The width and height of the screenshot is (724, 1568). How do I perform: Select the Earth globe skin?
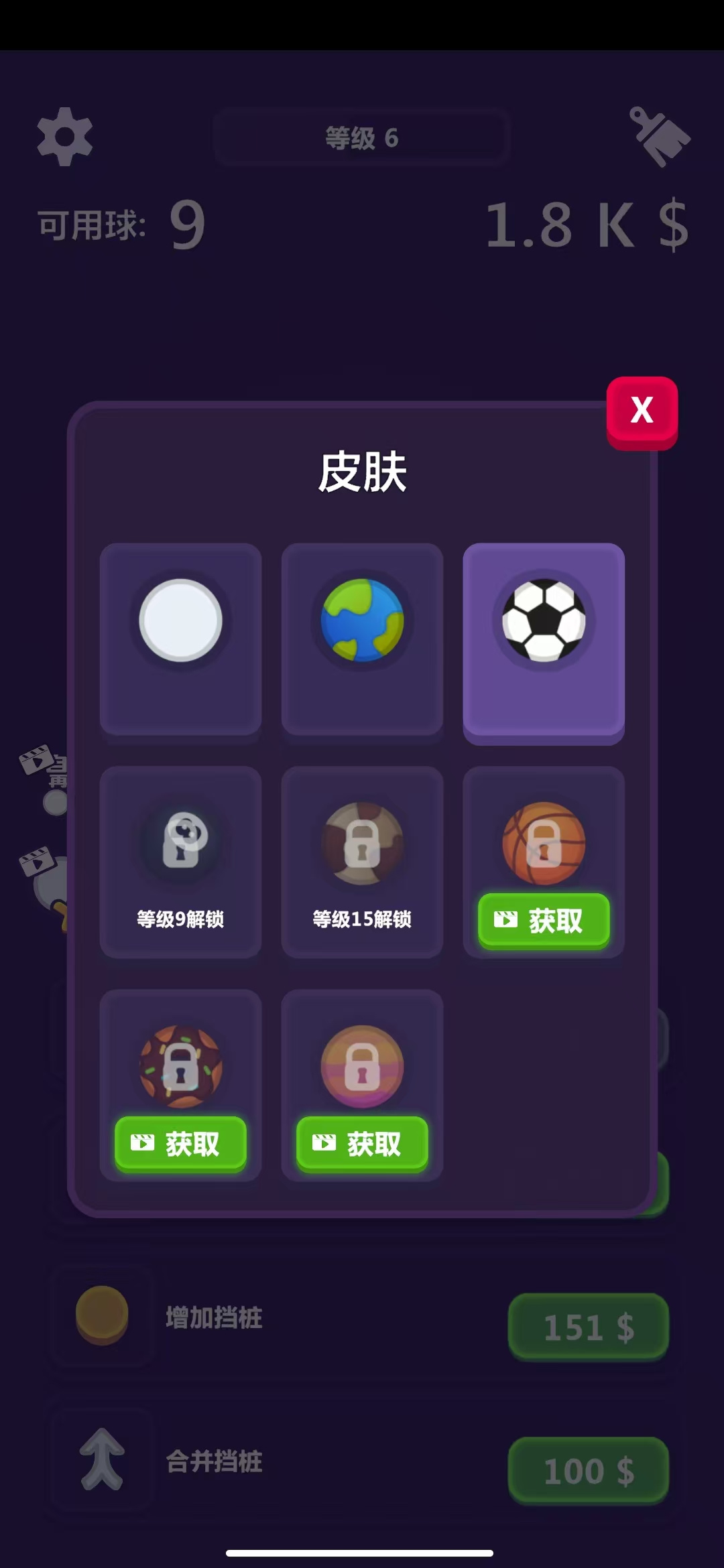click(362, 638)
